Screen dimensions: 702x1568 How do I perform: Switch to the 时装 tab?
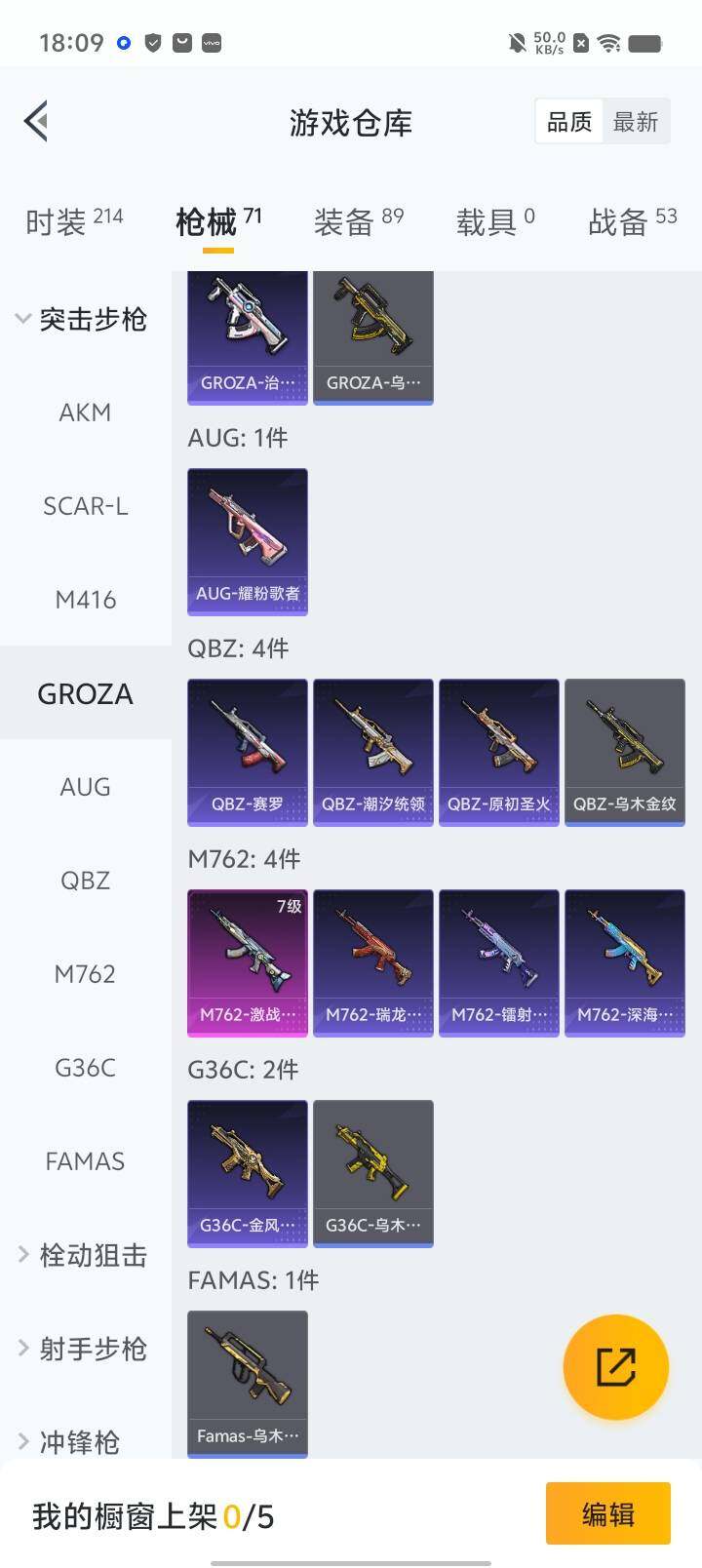click(74, 221)
